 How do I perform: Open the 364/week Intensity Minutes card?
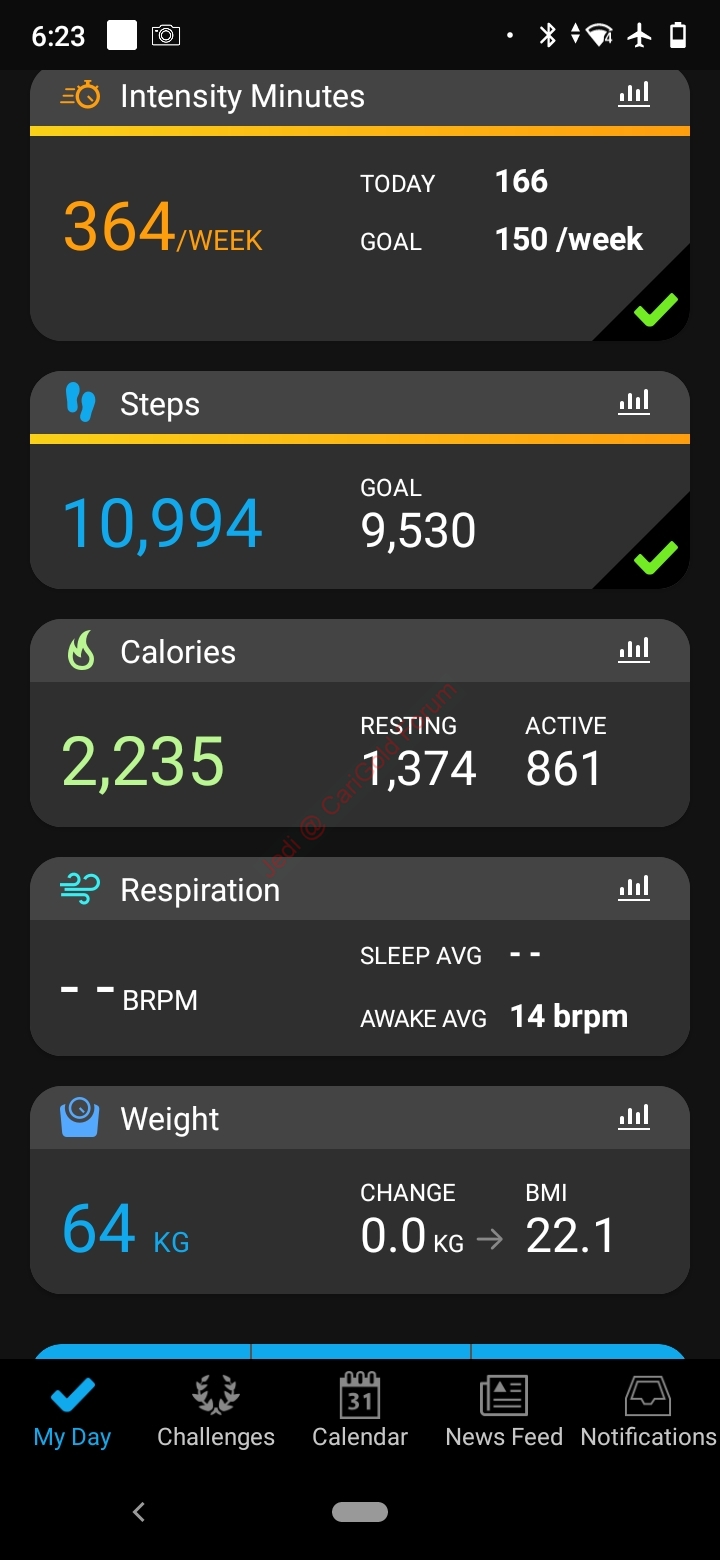click(360, 206)
